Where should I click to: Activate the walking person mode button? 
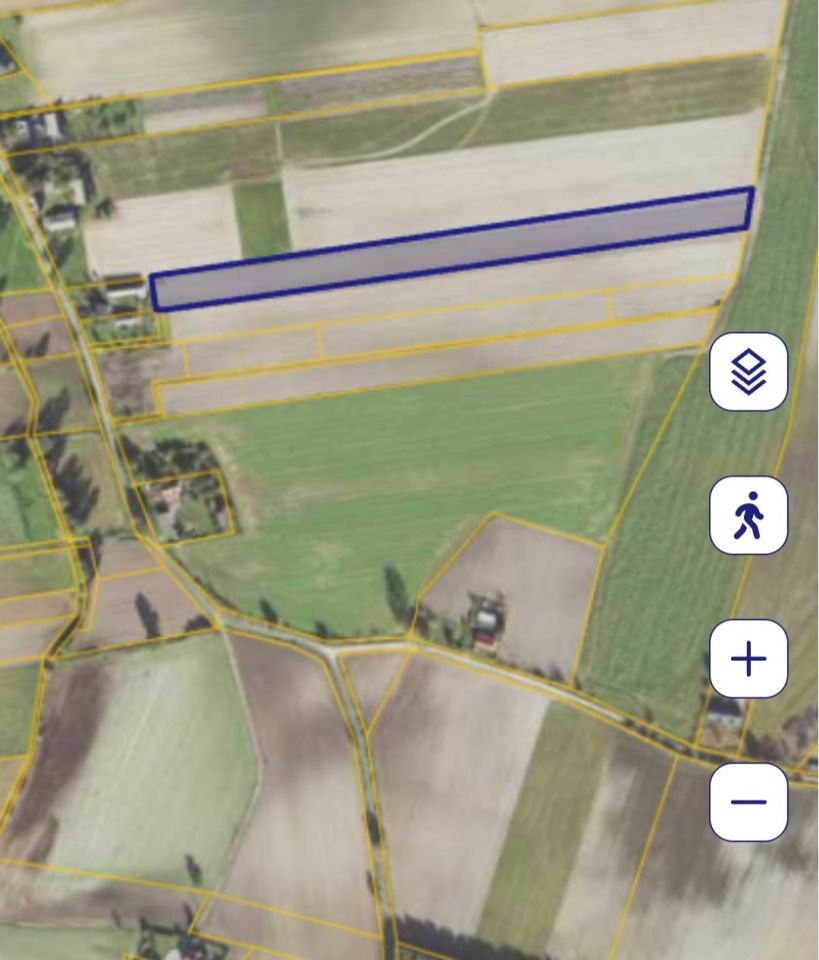click(748, 516)
